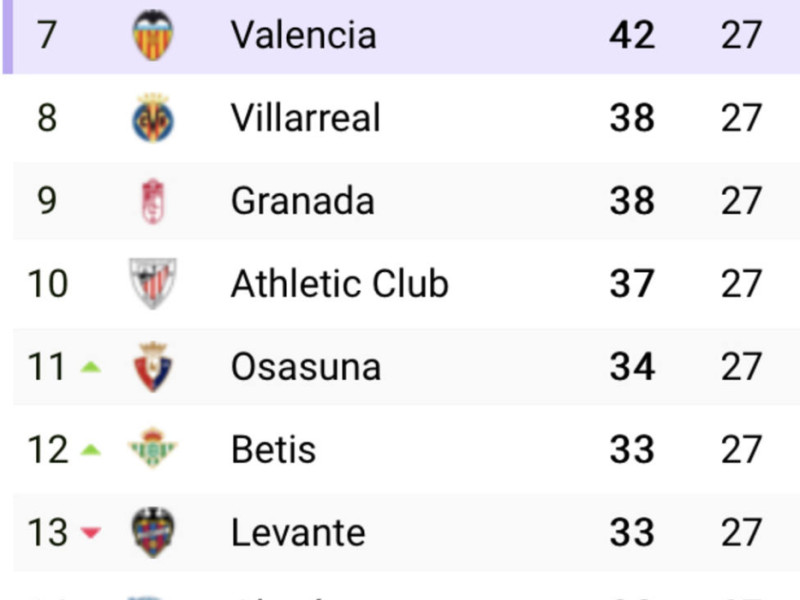Open the Villarreal team row

click(305, 118)
